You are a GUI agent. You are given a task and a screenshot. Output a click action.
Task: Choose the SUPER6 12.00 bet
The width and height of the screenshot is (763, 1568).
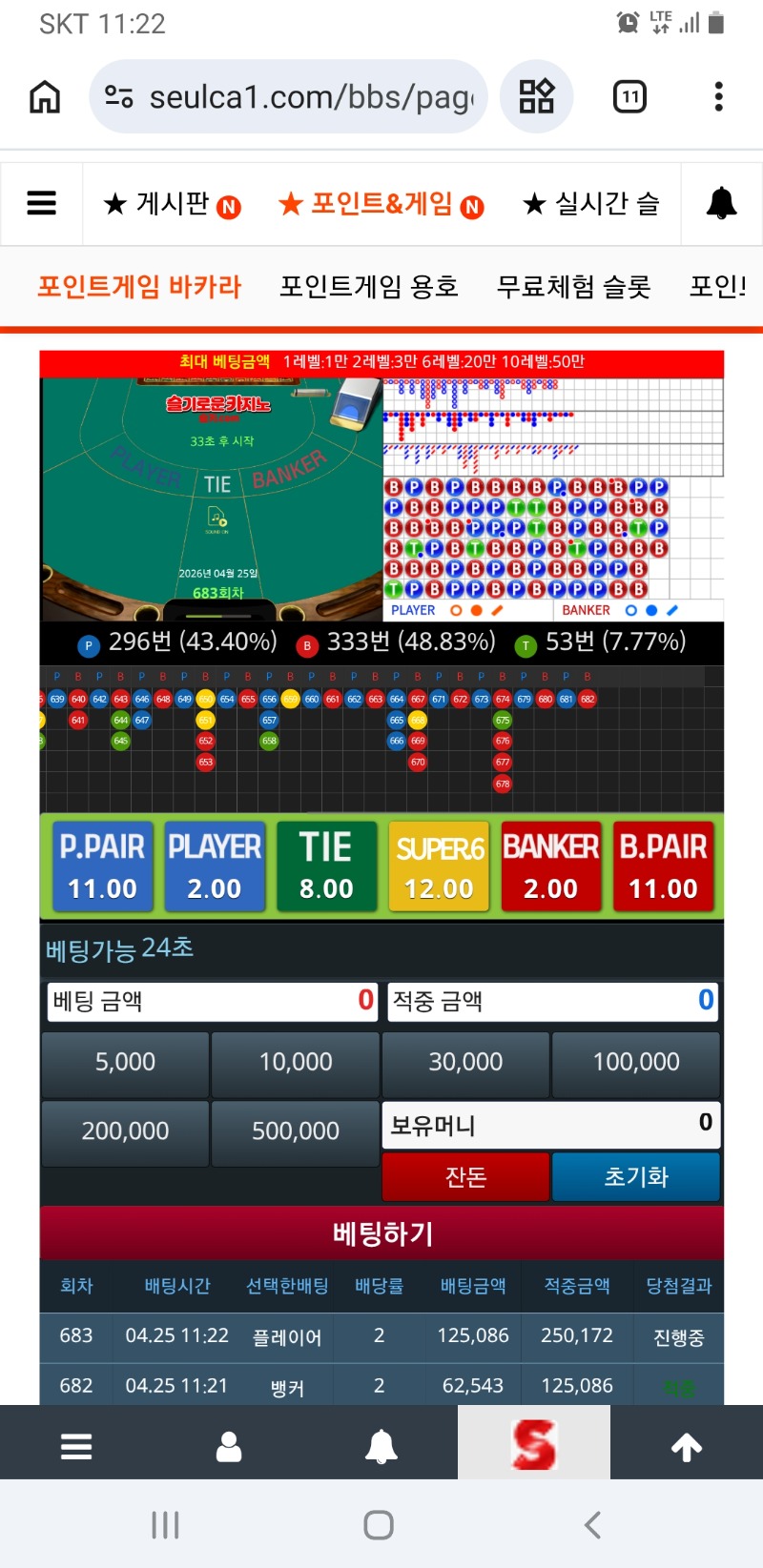tap(440, 866)
